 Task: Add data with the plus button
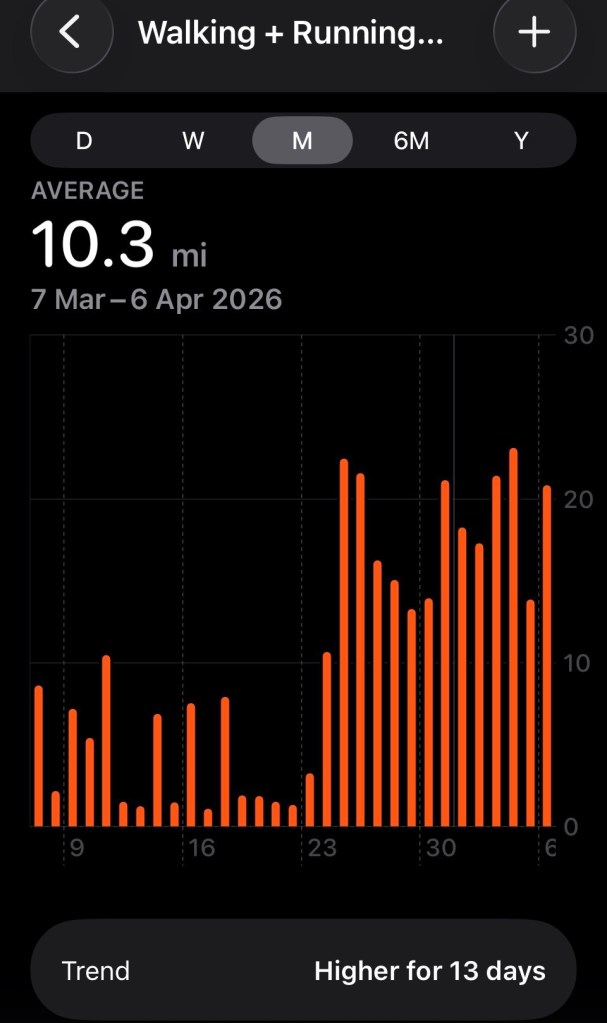pyautogui.click(x=534, y=32)
